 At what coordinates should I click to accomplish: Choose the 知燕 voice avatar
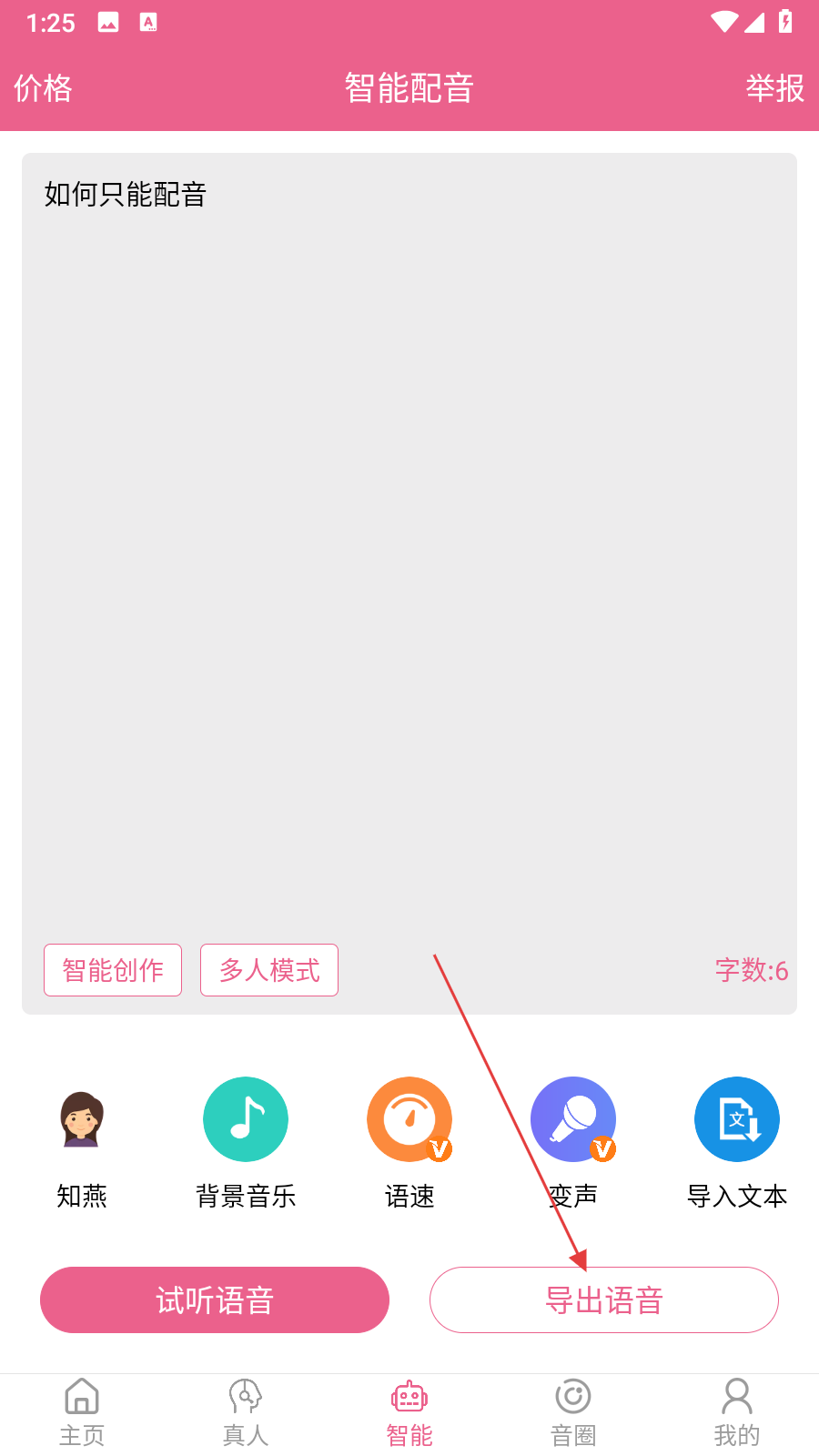point(82,1119)
